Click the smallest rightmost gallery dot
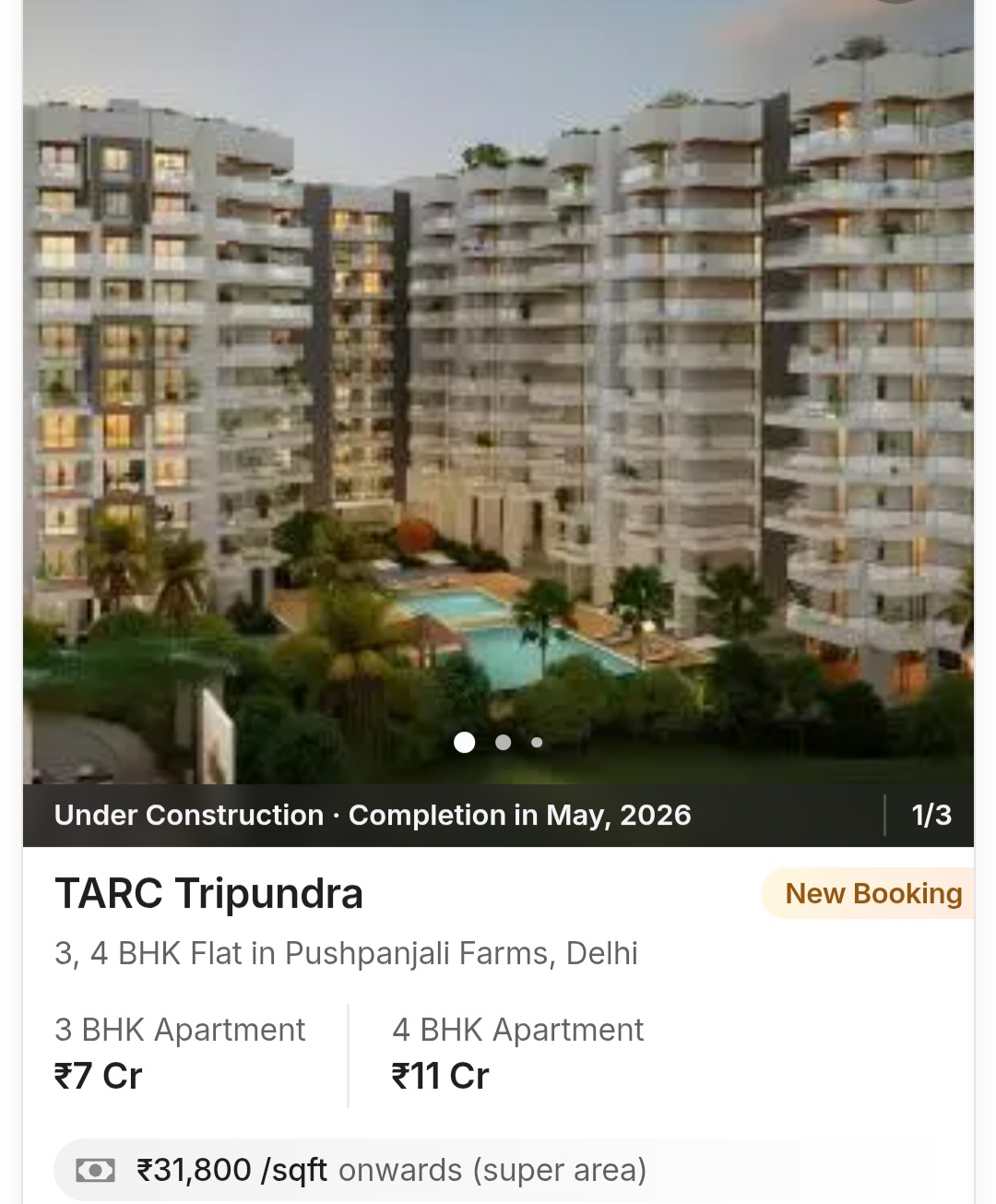 click(x=536, y=742)
